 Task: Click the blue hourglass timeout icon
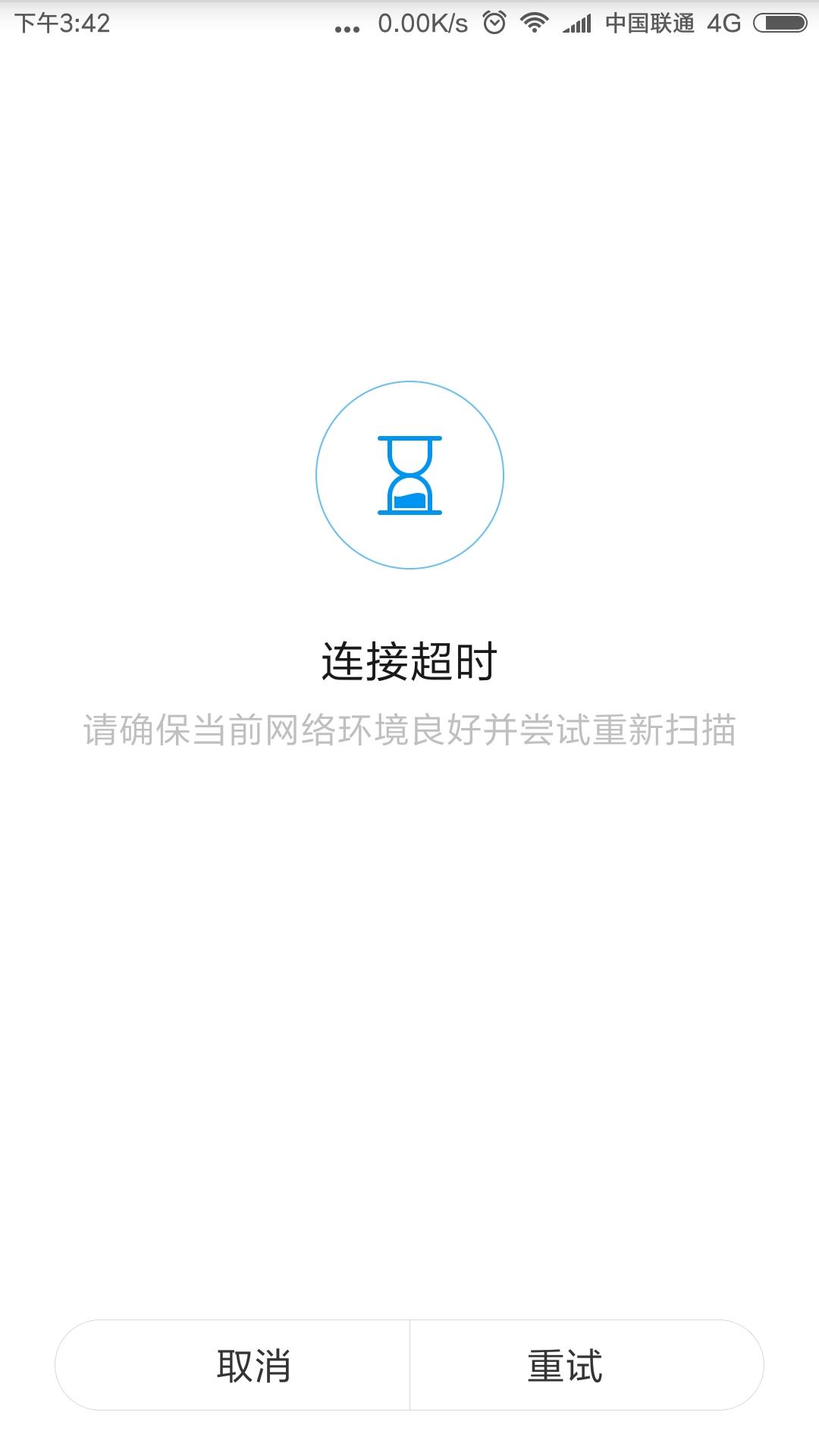pos(409,474)
